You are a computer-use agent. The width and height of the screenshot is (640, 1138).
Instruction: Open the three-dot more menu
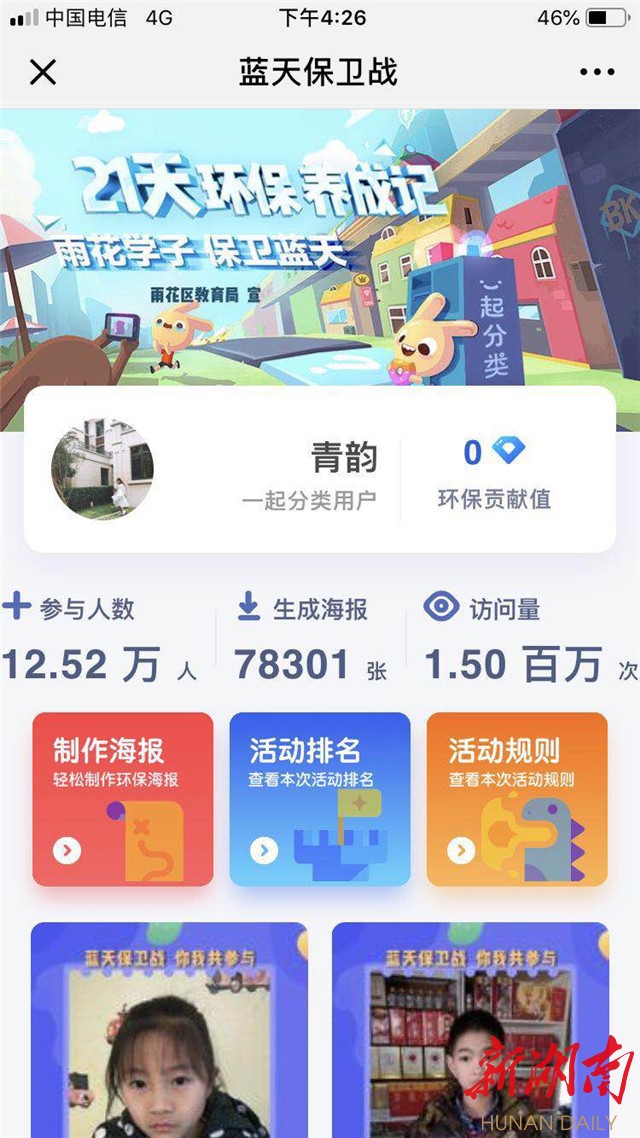tap(597, 72)
